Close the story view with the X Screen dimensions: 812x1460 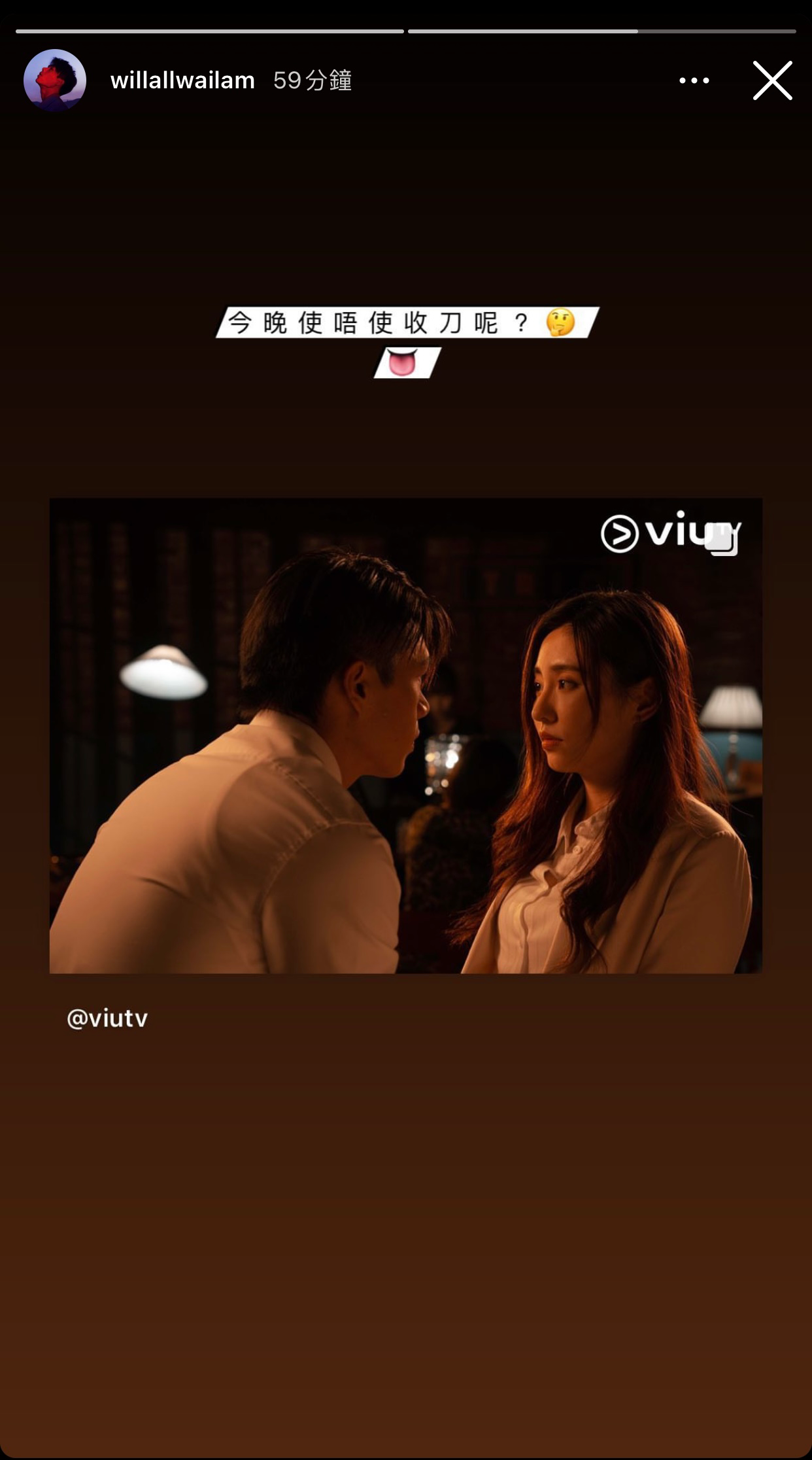[x=772, y=80]
